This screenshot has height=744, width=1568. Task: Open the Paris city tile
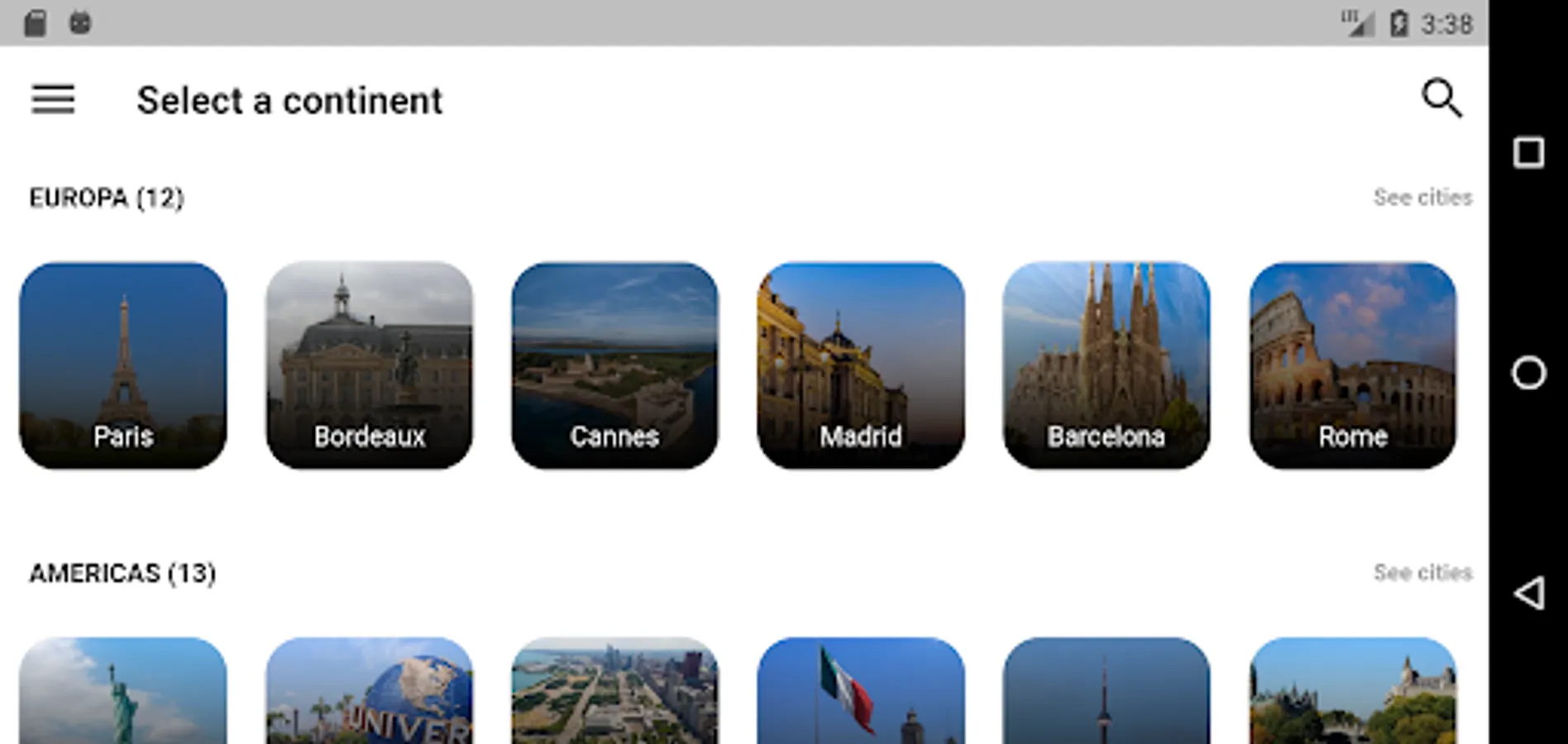point(123,365)
